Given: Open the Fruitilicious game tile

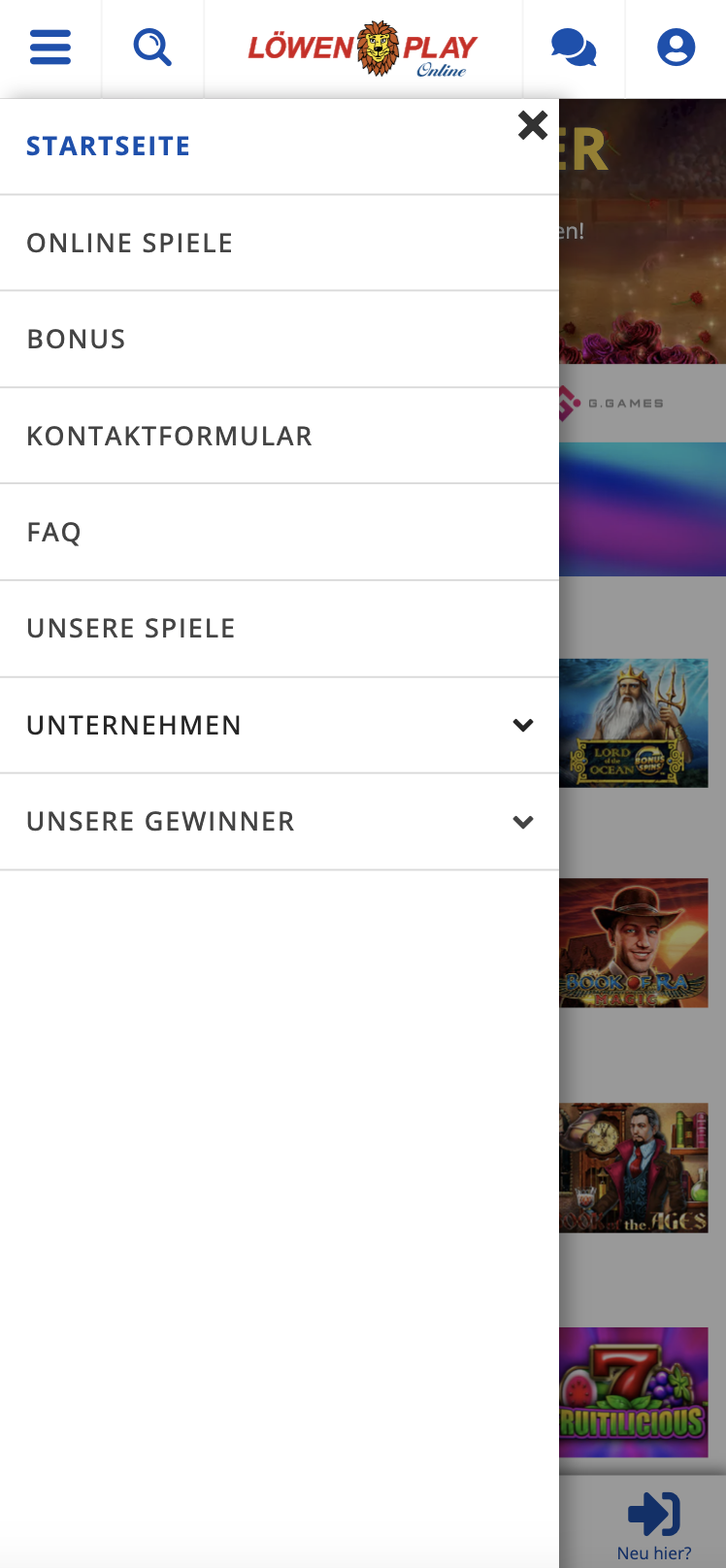Looking at the screenshot, I should 634,1392.
